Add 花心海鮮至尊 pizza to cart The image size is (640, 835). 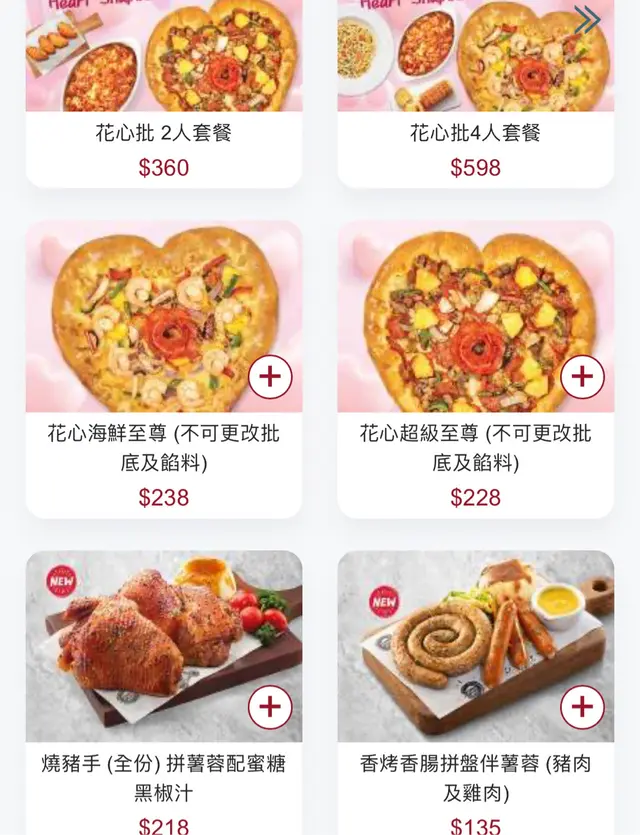tap(270, 377)
